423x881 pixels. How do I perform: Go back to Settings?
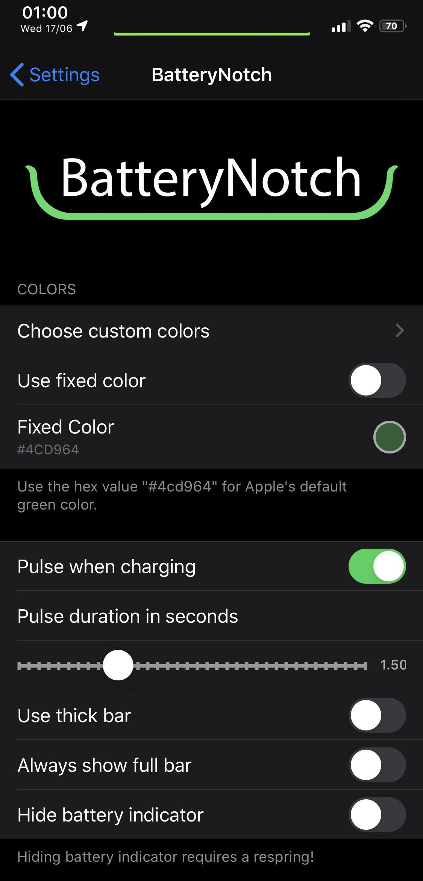click(x=55, y=75)
